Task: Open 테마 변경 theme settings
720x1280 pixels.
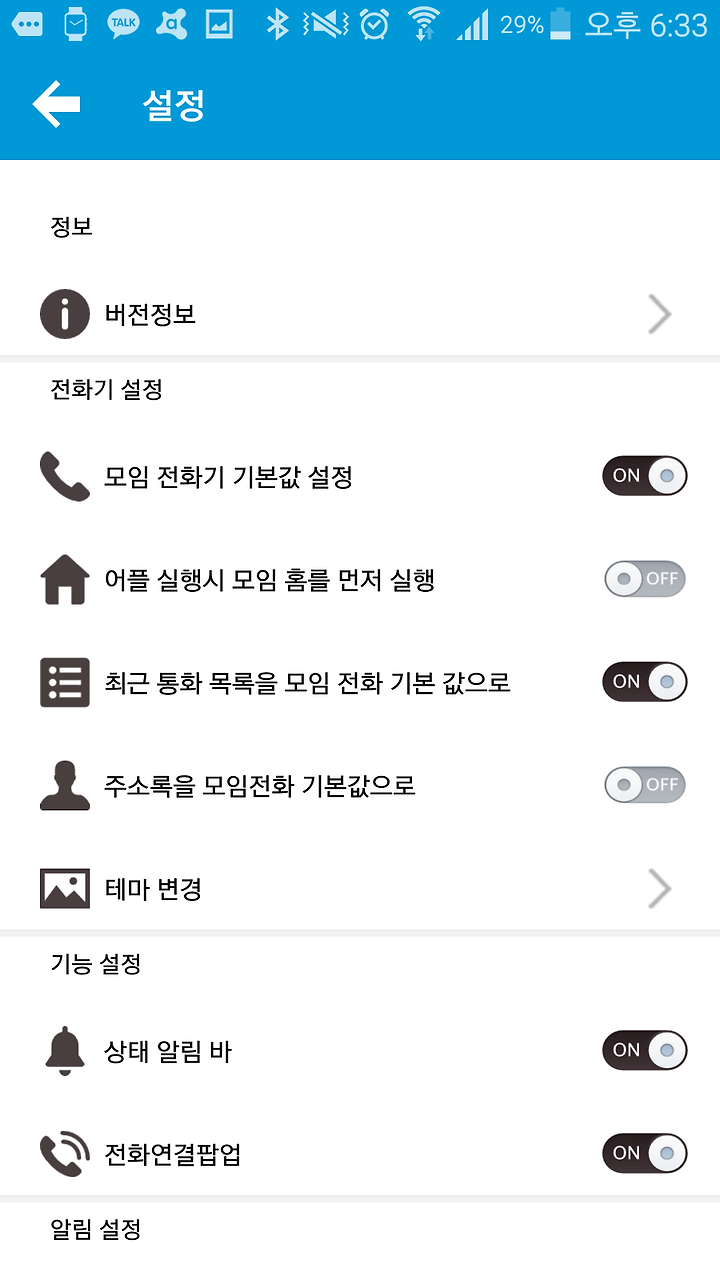Action: [x=360, y=888]
